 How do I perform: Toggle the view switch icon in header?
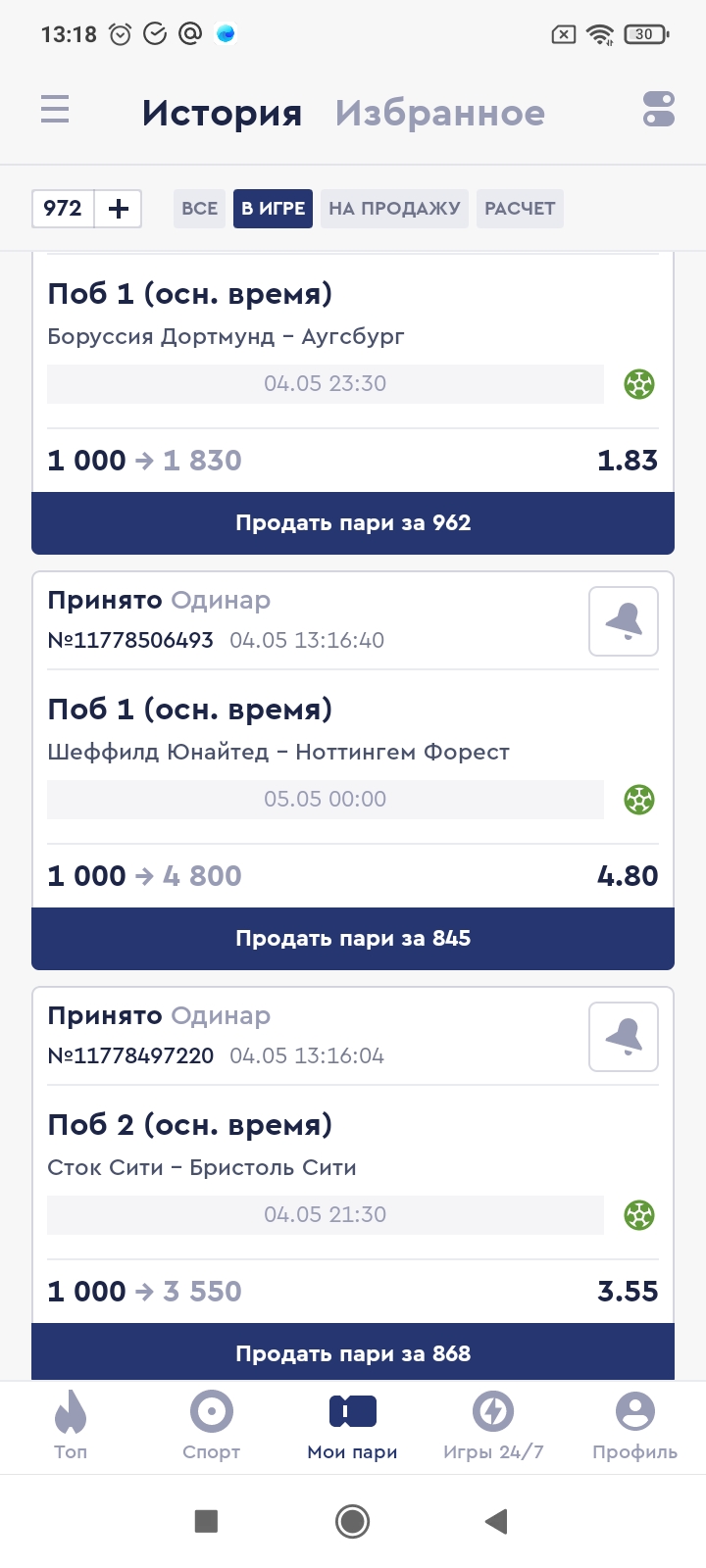pyautogui.click(x=658, y=109)
